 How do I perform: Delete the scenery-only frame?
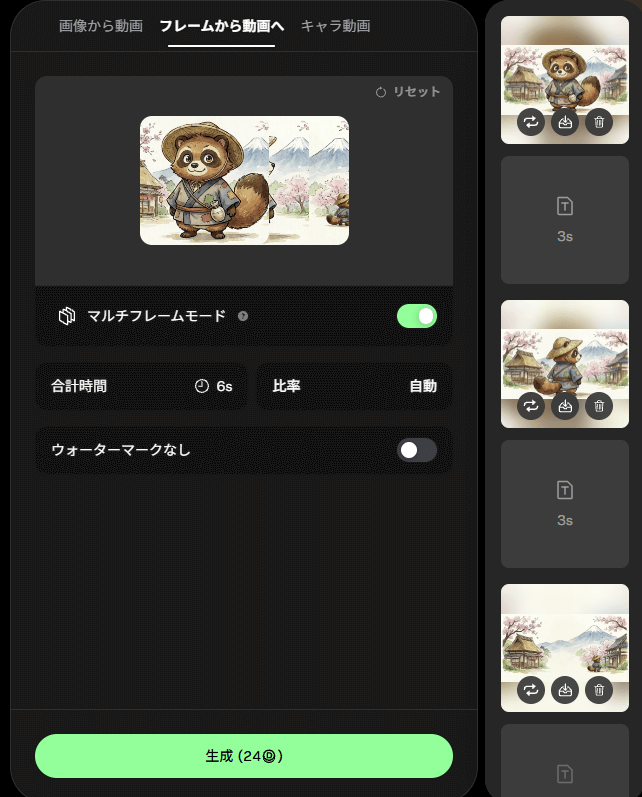[599, 689]
